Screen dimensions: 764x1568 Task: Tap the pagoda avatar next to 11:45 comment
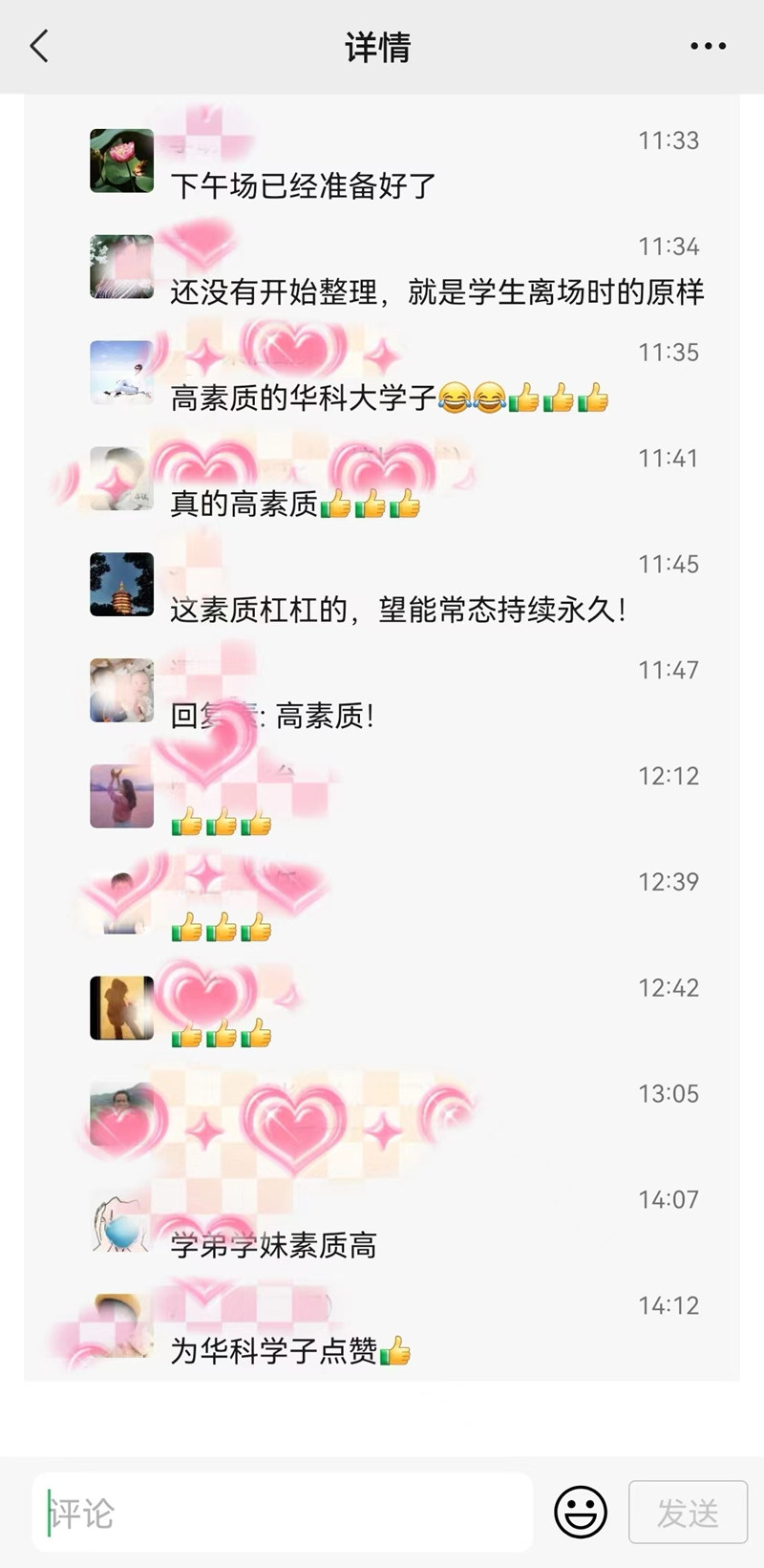coord(120,584)
